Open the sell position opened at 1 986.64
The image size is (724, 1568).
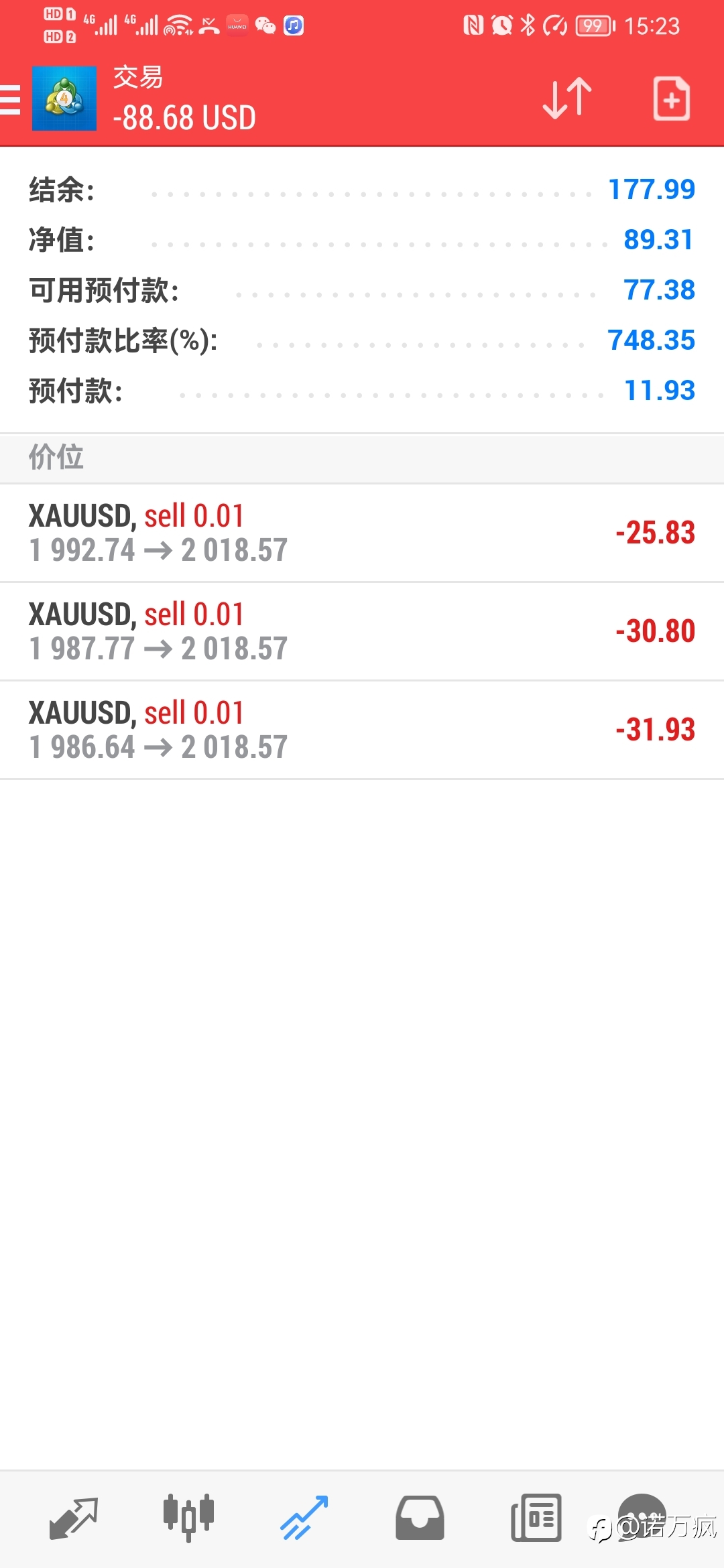click(x=362, y=730)
